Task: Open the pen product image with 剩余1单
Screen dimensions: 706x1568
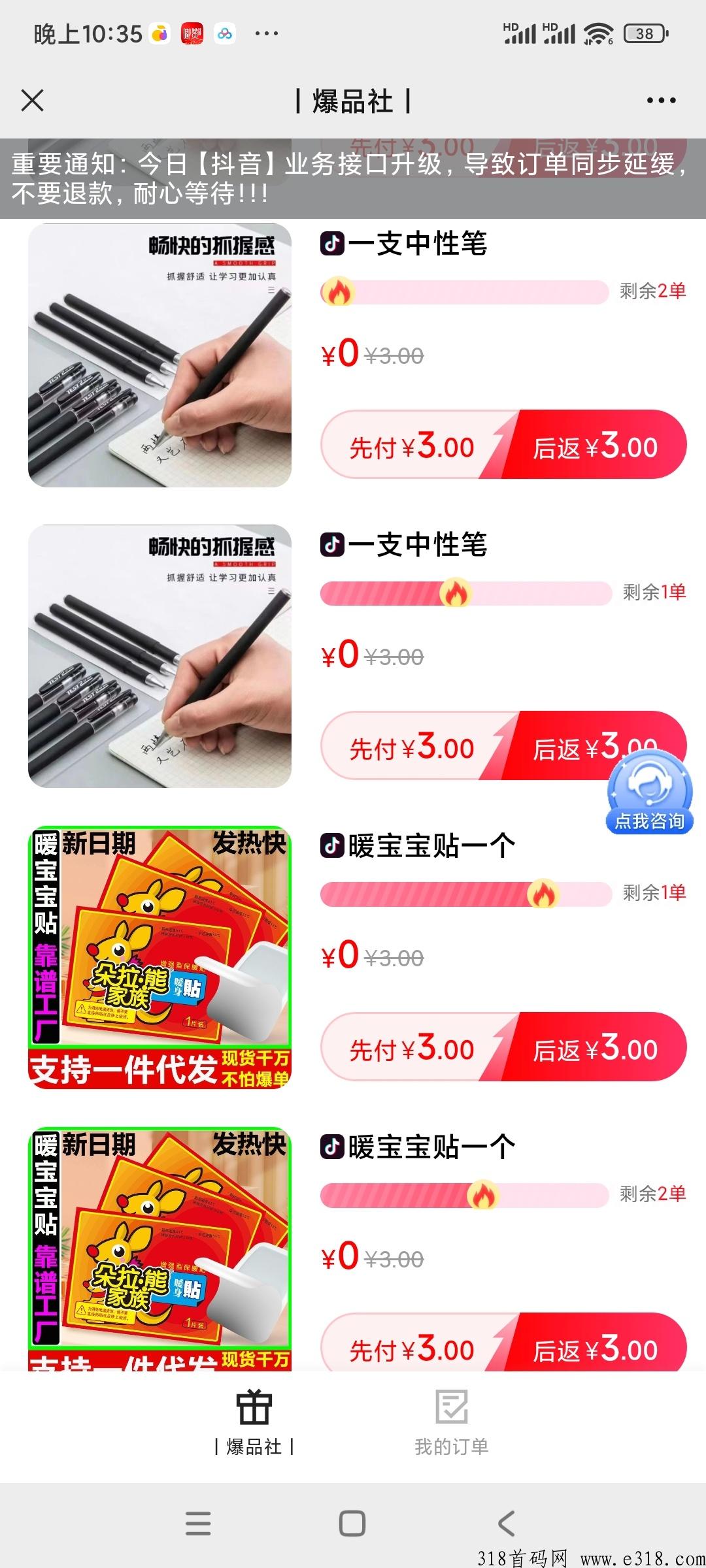Action: (x=160, y=656)
